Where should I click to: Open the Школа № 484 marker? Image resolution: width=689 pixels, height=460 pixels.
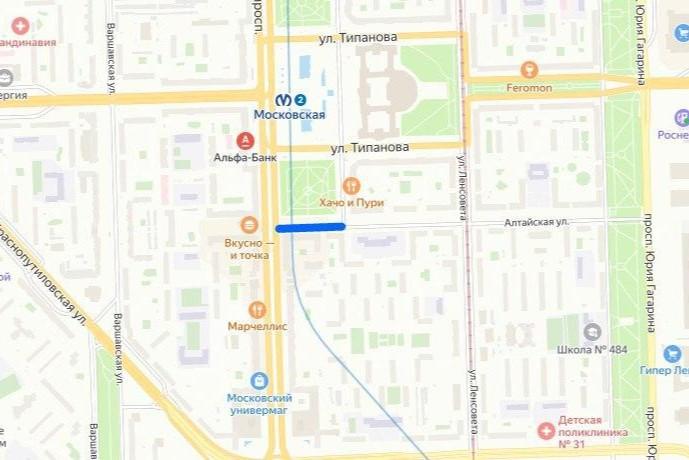(x=592, y=333)
